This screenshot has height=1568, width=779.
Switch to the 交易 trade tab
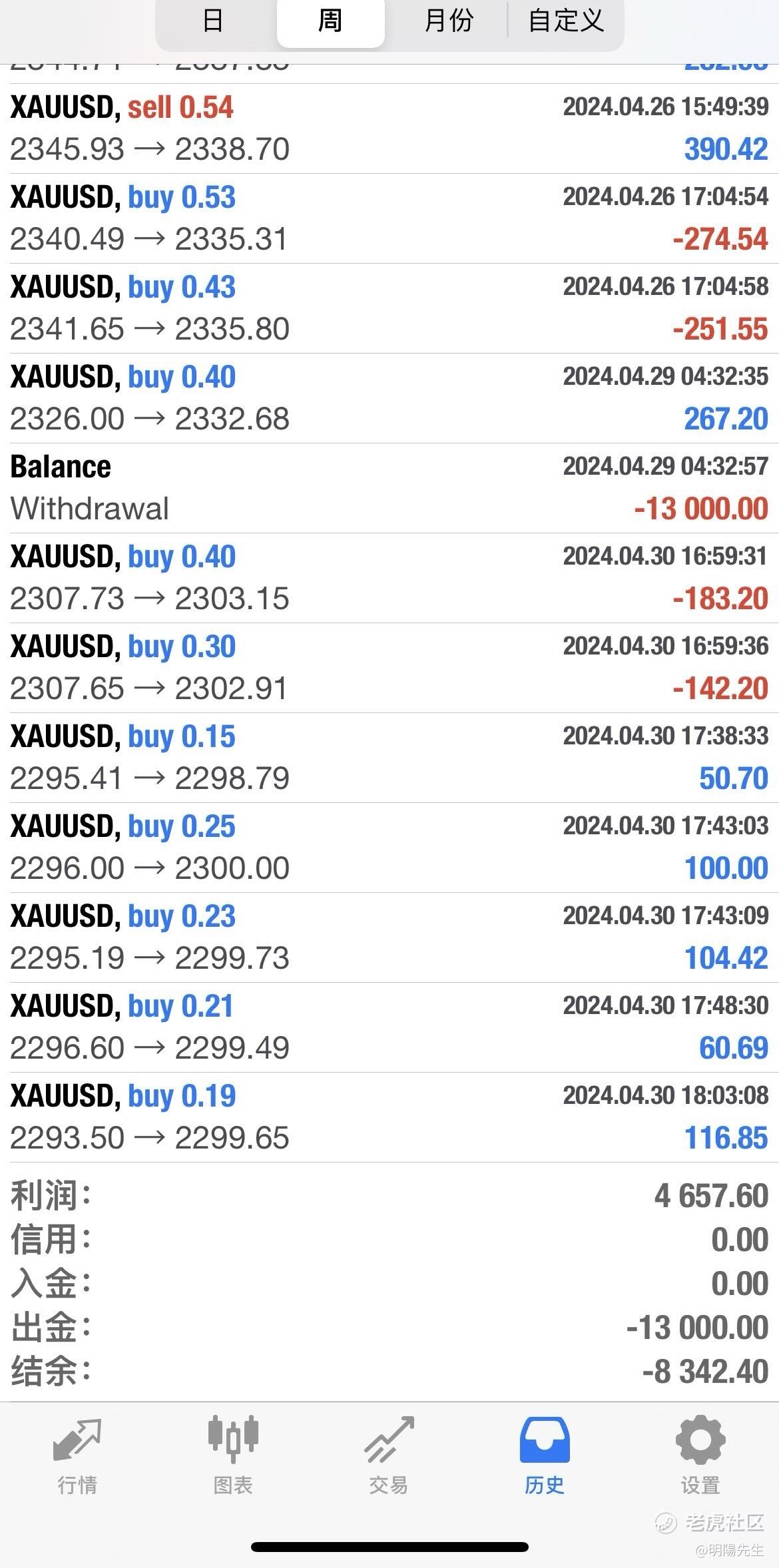[389, 1457]
